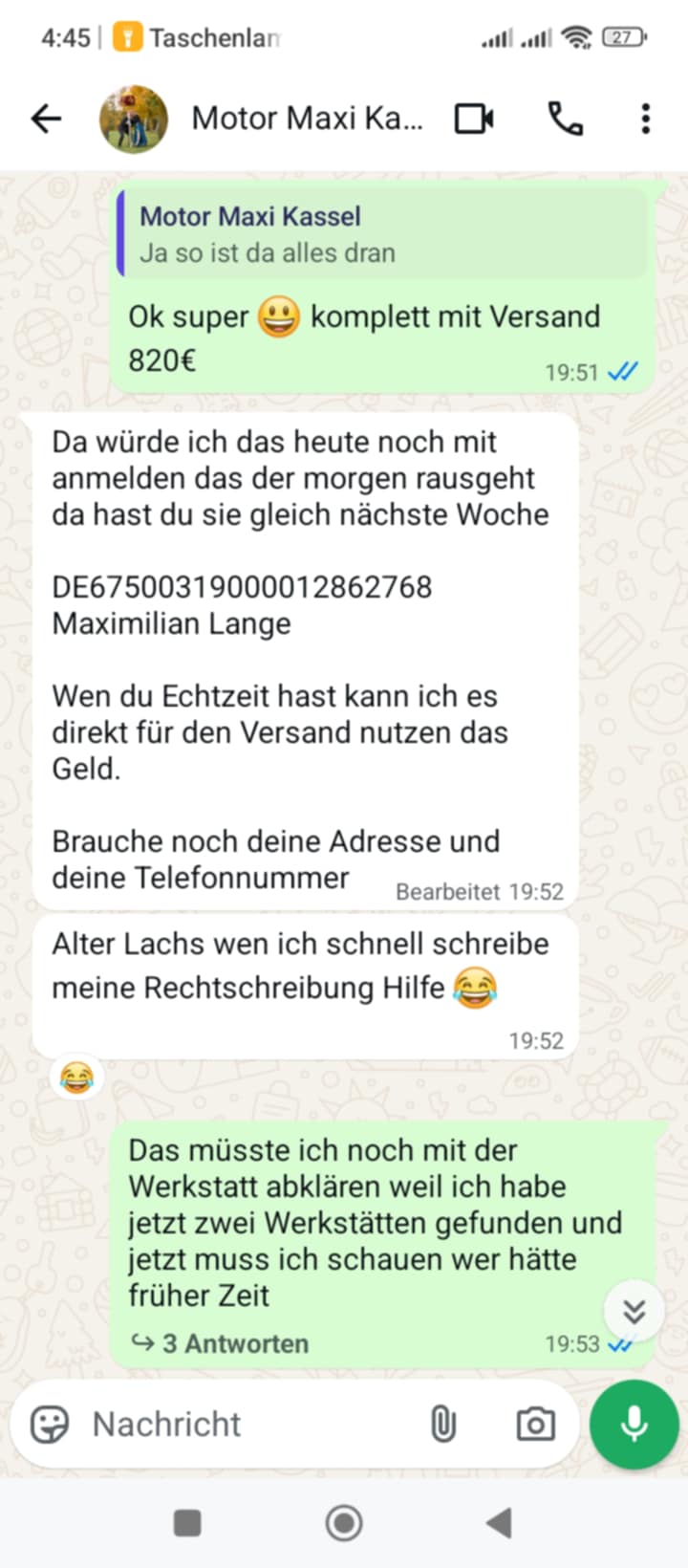This screenshot has height=1568, width=688.
Task: Tap the system home button
Action: (x=344, y=1522)
